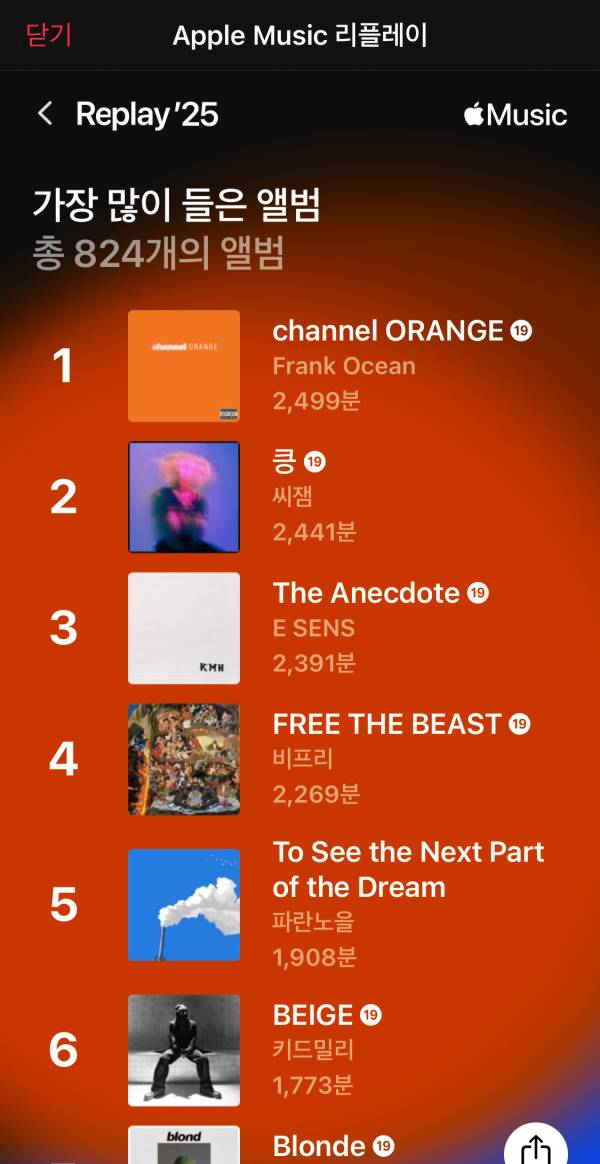Share this top albums list
Screen dimensions: 600x1164
[536, 1146]
